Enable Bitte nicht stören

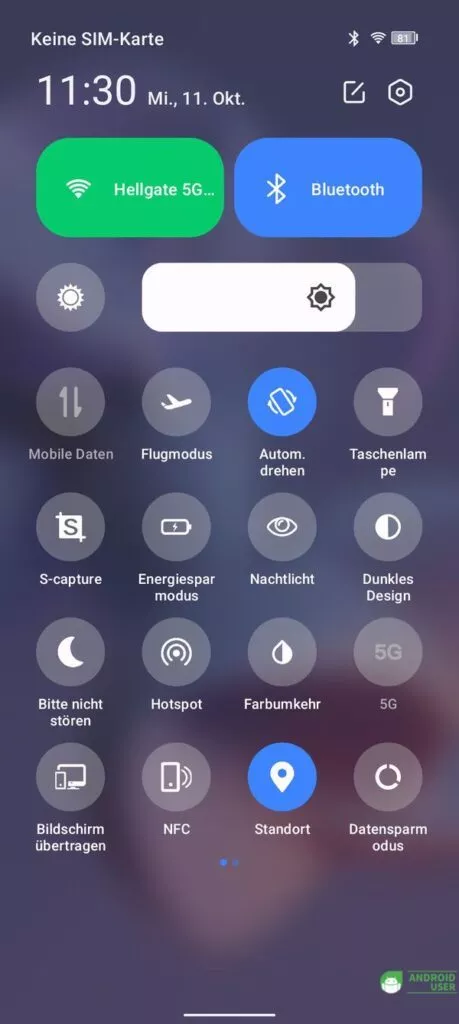(71, 652)
